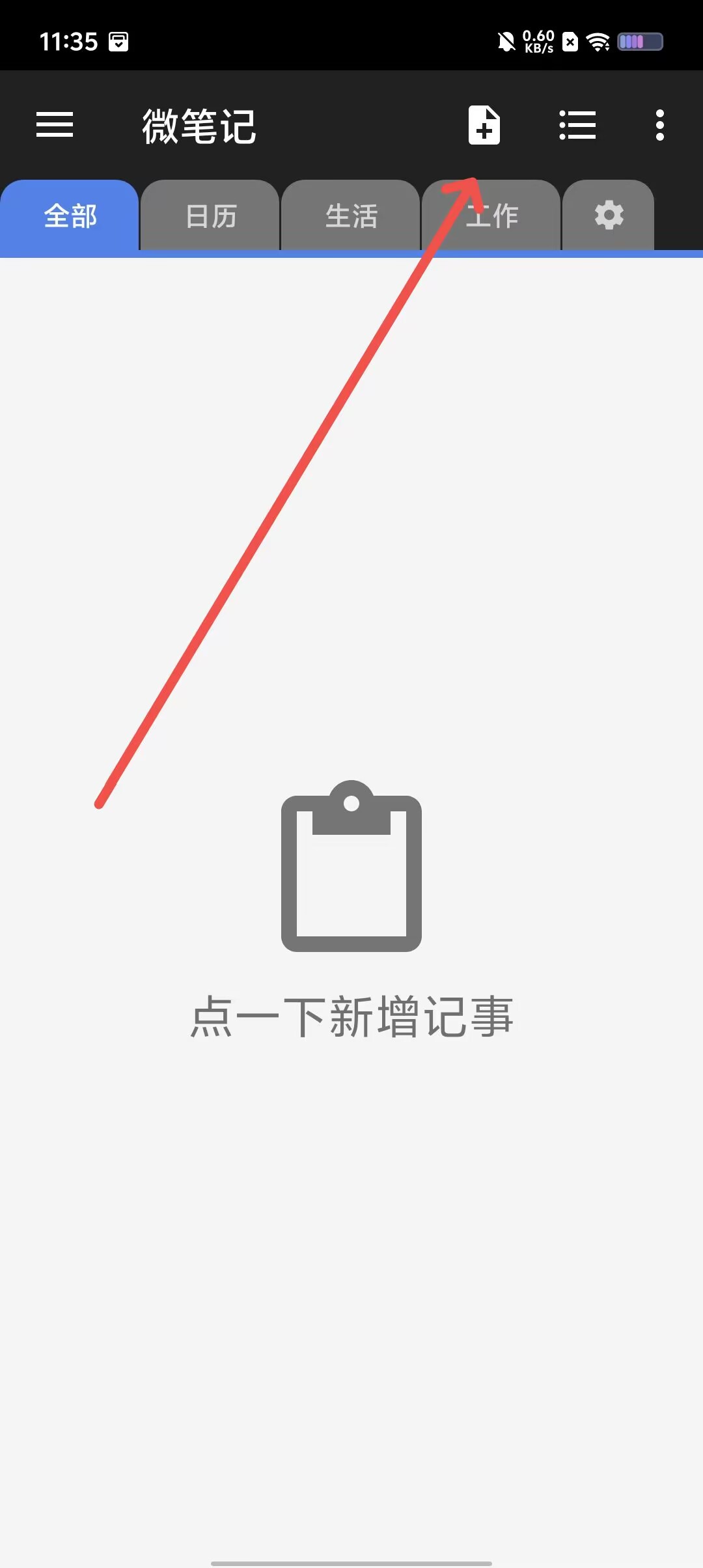Image resolution: width=703 pixels, height=1568 pixels.
Task: Switch to the 日历 tab
Action: 210,216
